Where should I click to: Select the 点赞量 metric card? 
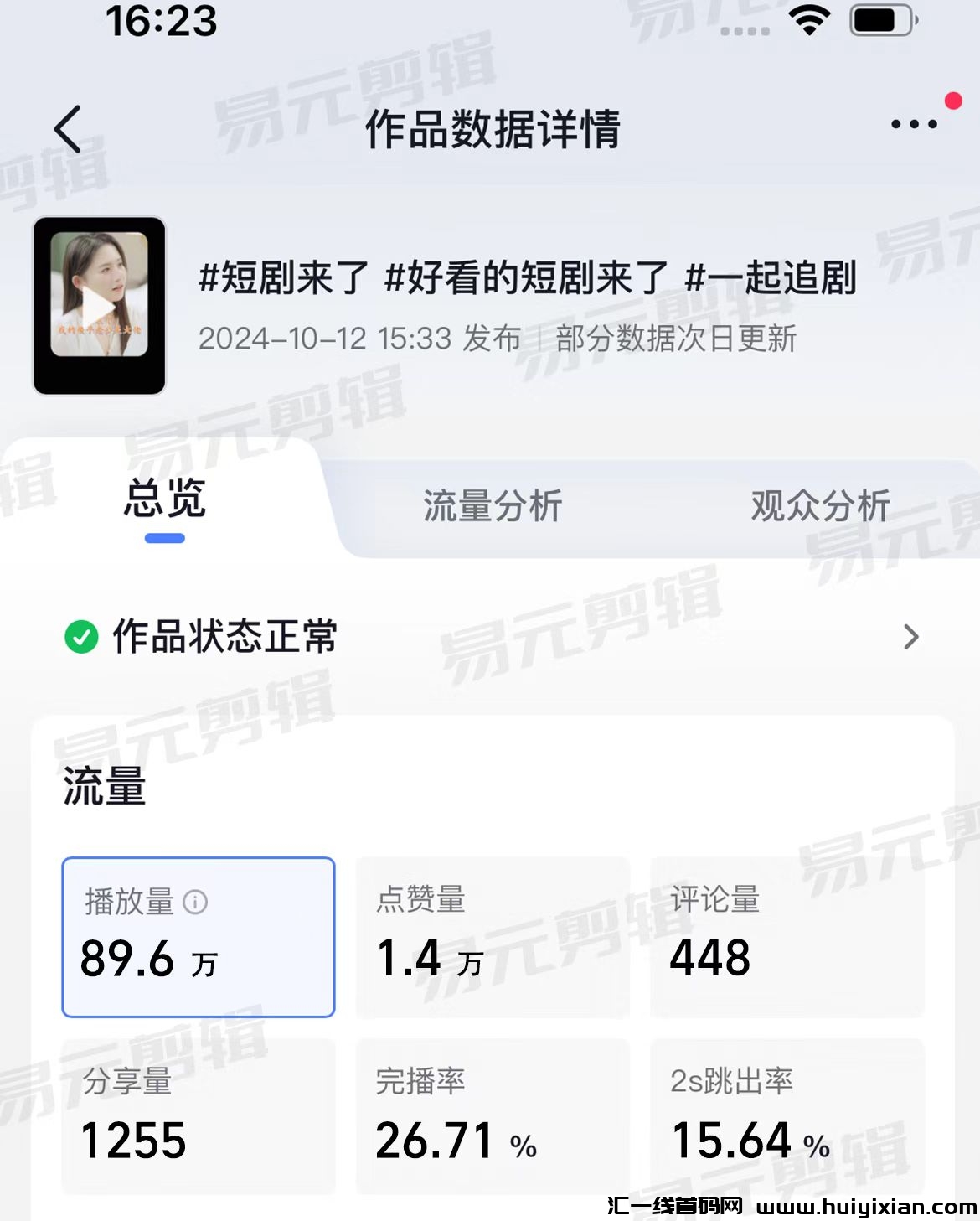[x=493, y=937]
